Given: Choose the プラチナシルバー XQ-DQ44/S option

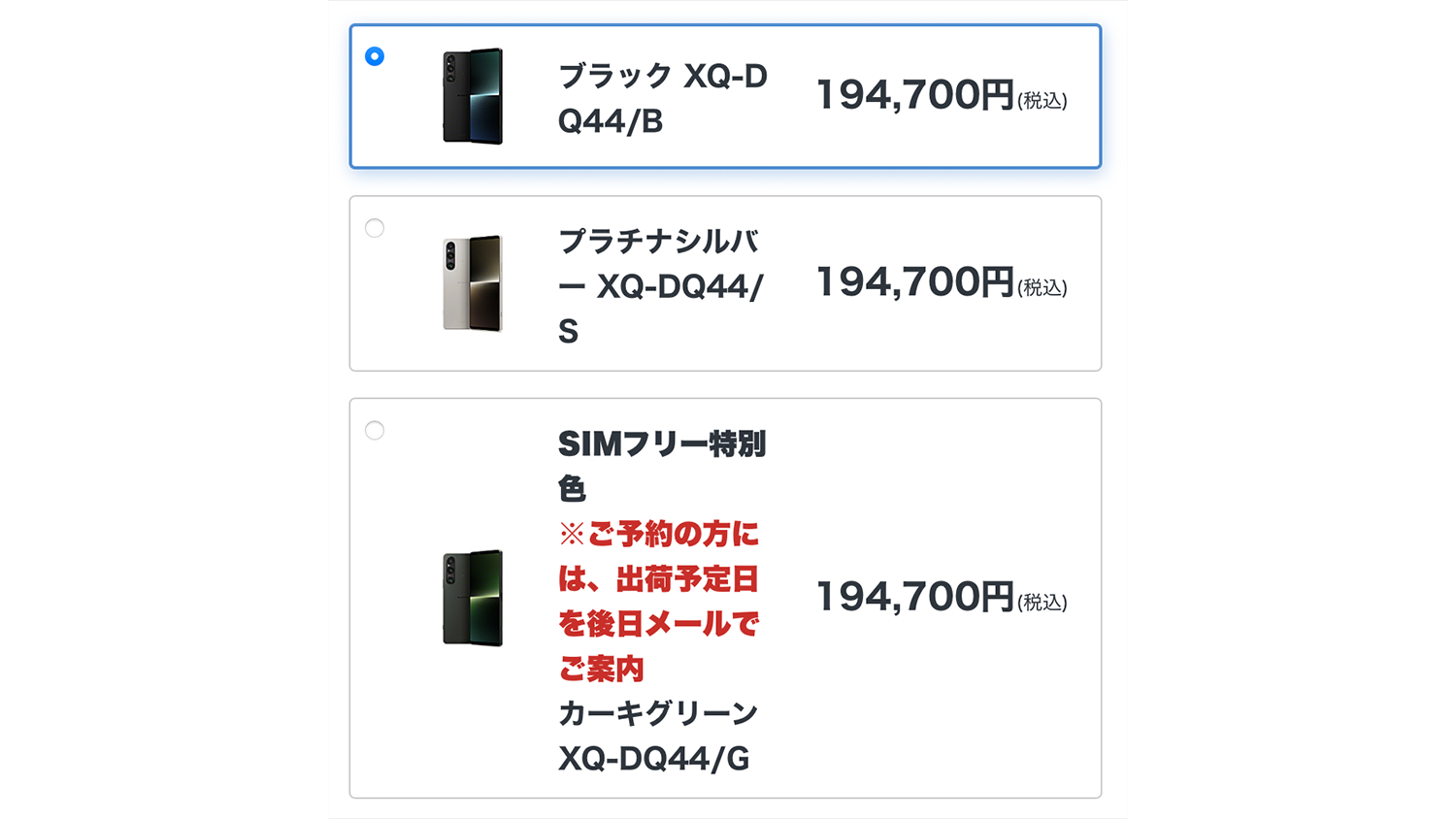Looking at the screenshot, I should pos(375,228).
